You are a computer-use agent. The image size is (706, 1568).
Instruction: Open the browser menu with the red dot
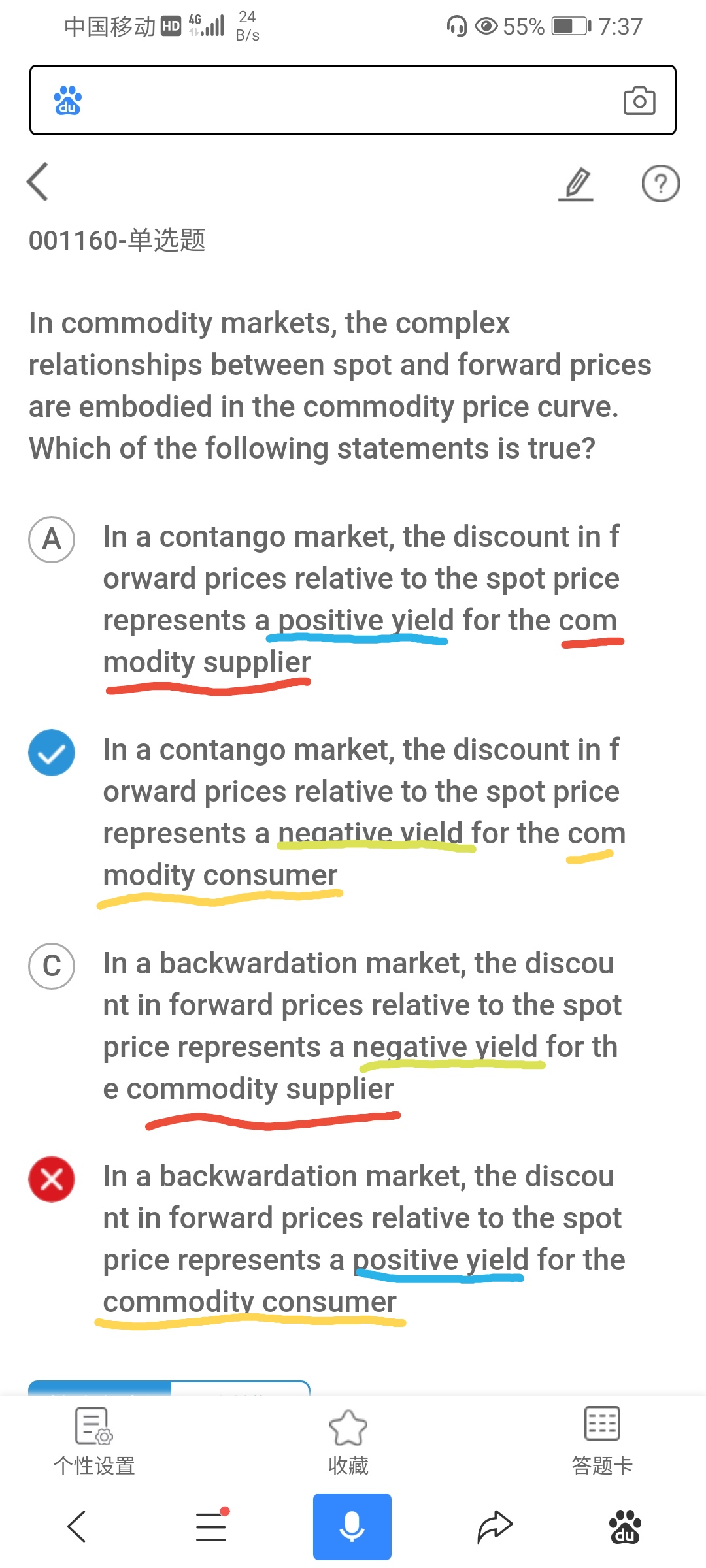click(211, 1527)
